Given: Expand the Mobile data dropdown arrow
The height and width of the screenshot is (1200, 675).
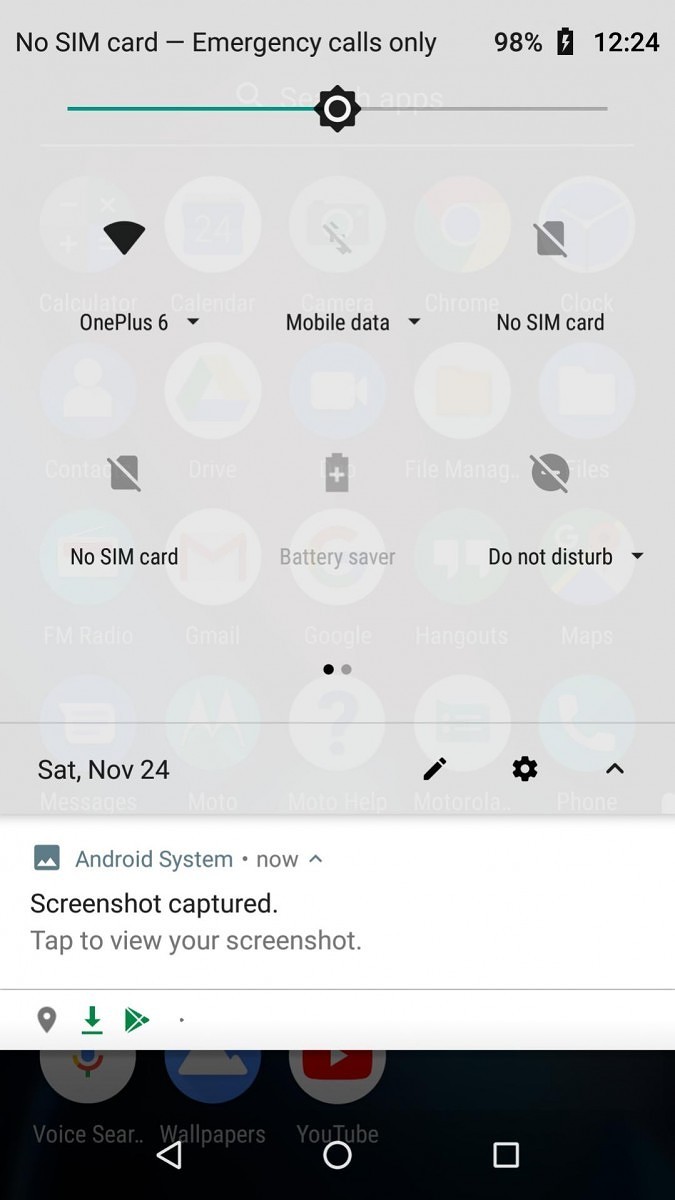Looking at the screenshot, I should [414, 322].
